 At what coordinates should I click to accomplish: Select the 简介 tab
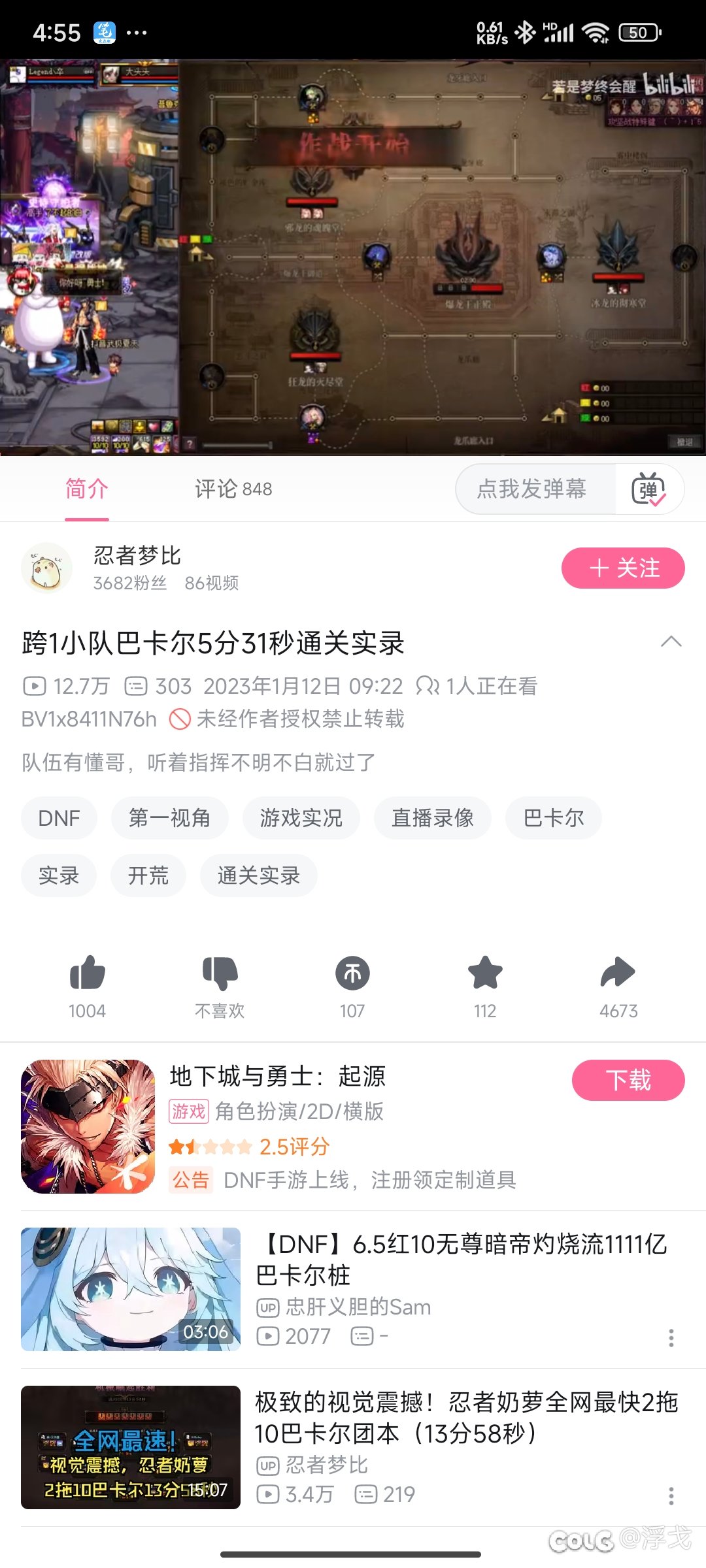(x=87, y=489)
